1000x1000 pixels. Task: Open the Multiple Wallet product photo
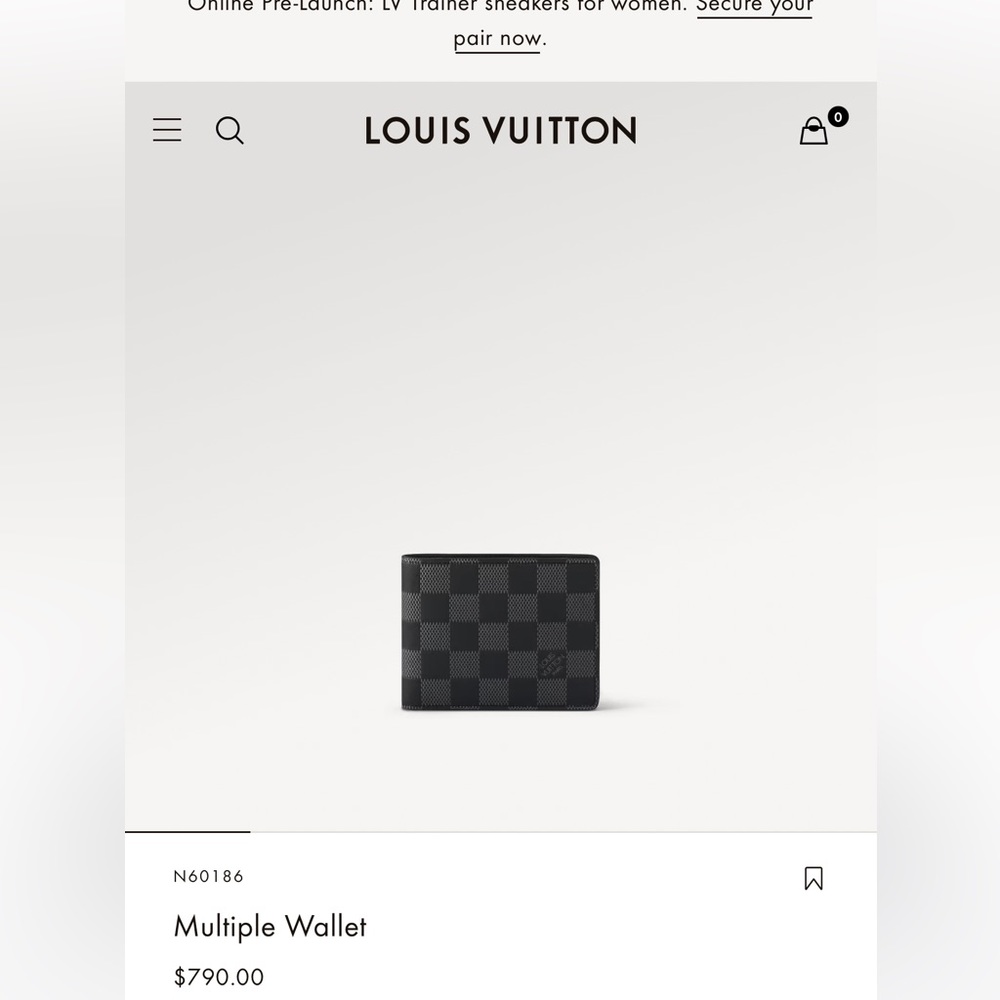(500, 633)
